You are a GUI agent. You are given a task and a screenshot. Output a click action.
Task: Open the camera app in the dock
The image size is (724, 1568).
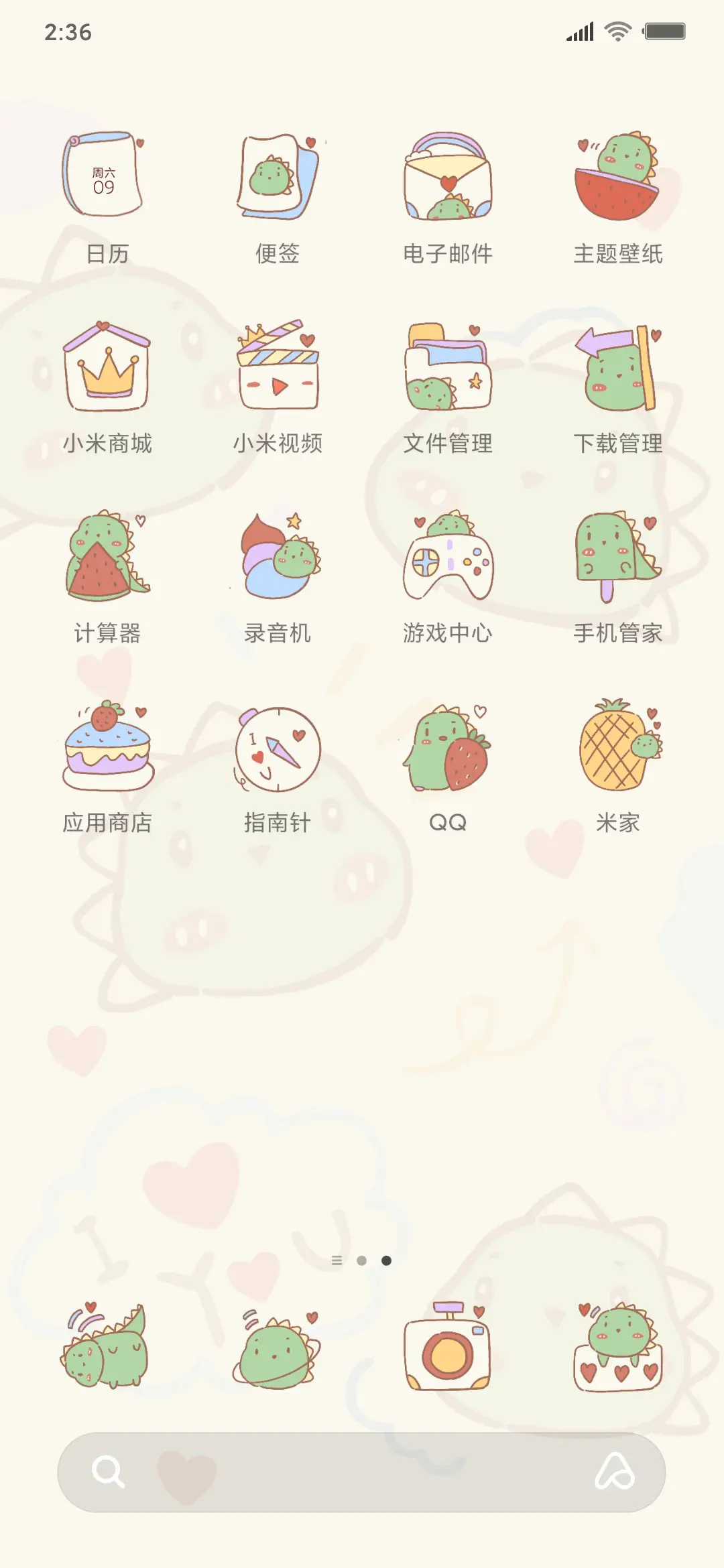coord(448,1354)
